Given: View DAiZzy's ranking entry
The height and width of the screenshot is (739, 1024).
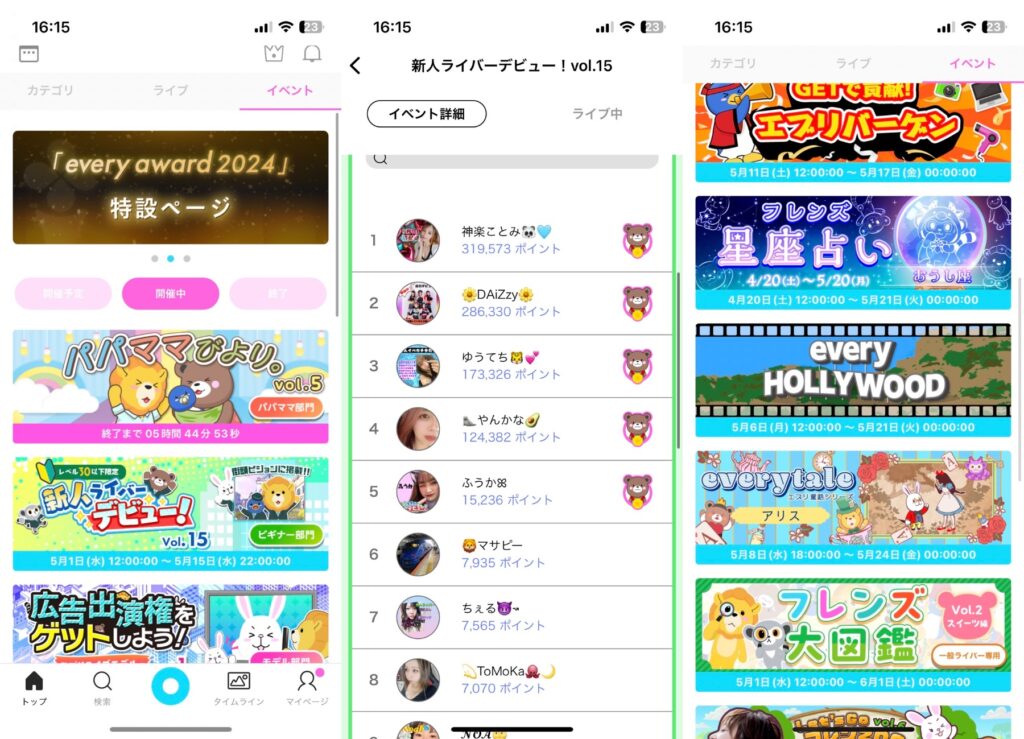Looking at the screenshot, I should click(x=510, y=303).
